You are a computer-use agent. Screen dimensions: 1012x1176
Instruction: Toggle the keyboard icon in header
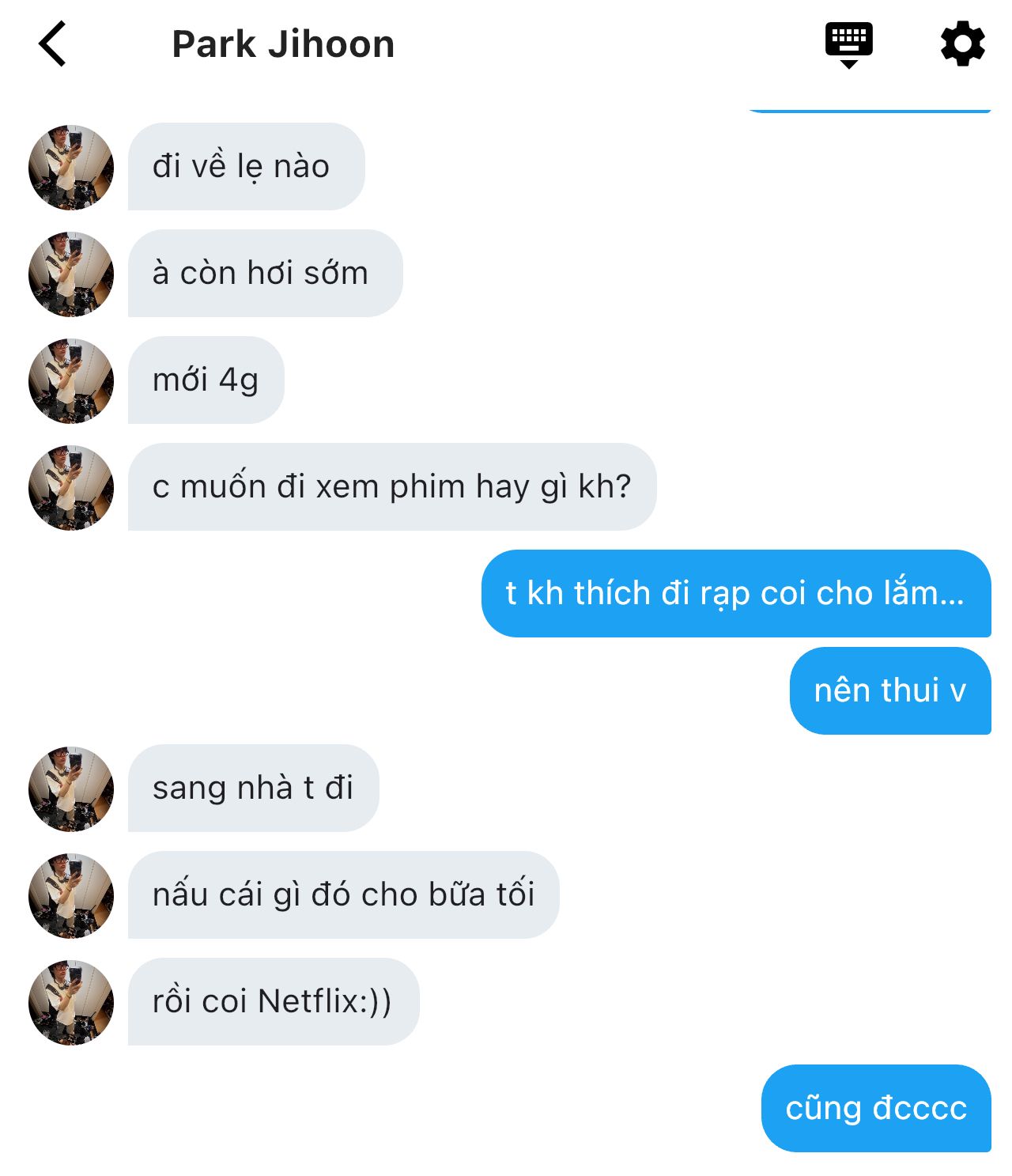pos(848,44)
